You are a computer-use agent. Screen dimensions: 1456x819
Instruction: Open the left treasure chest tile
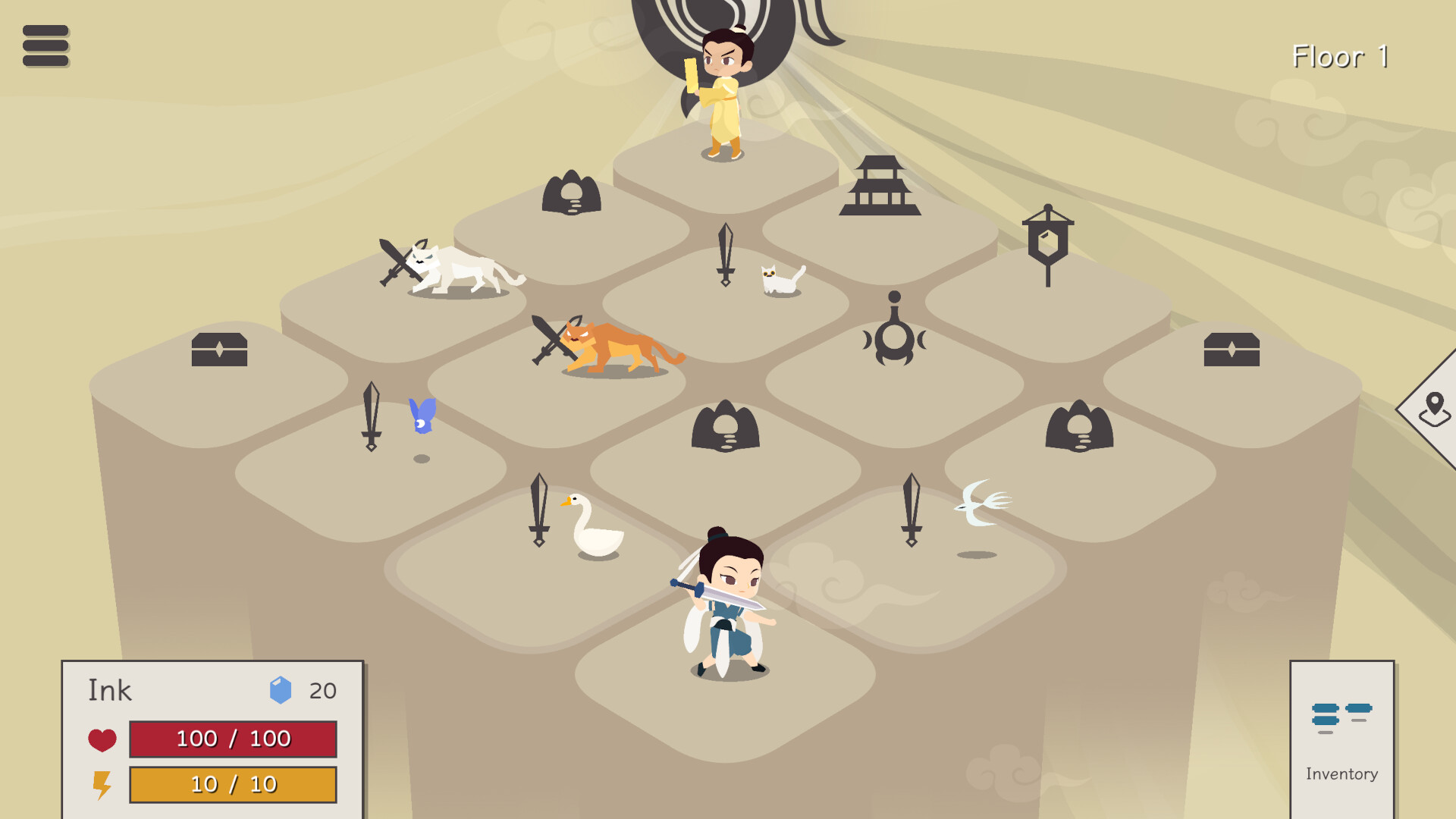click(219, 350)
